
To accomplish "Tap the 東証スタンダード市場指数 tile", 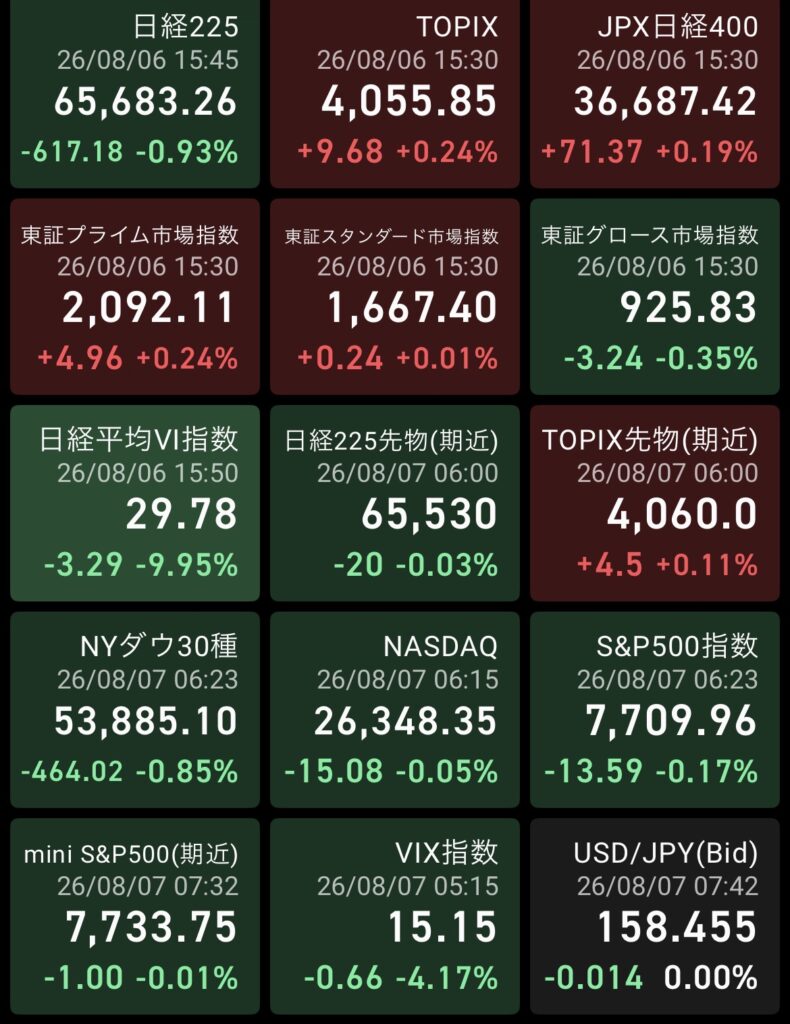I will 395,296.
